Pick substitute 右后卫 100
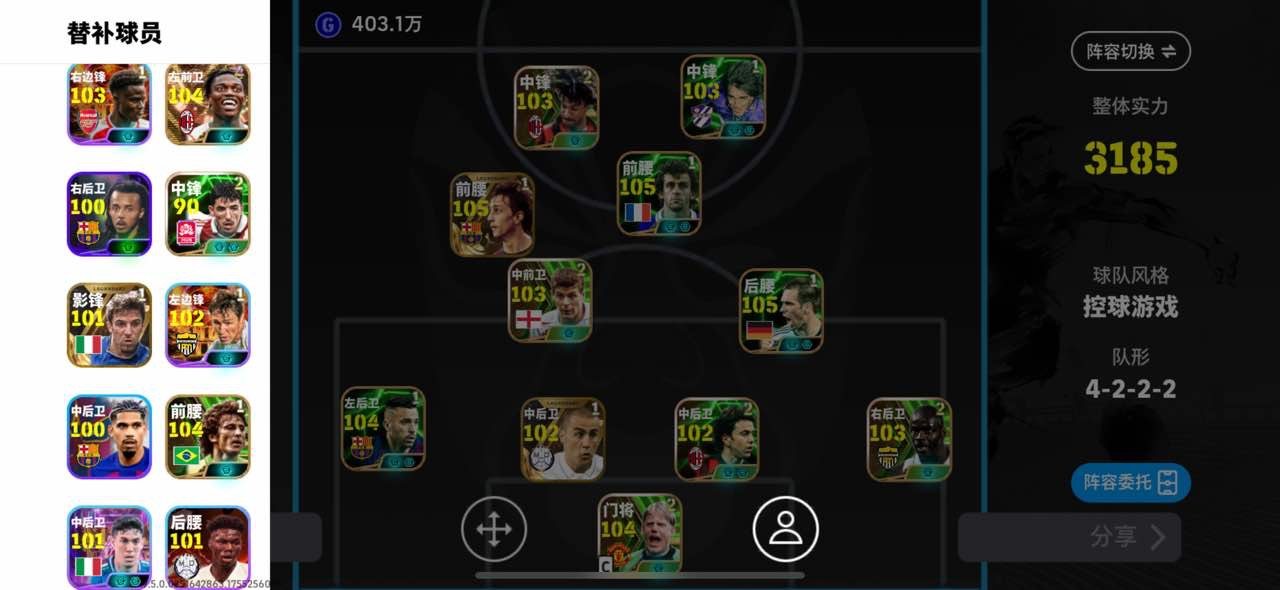 pyautogui.click(x=109, y=214)
